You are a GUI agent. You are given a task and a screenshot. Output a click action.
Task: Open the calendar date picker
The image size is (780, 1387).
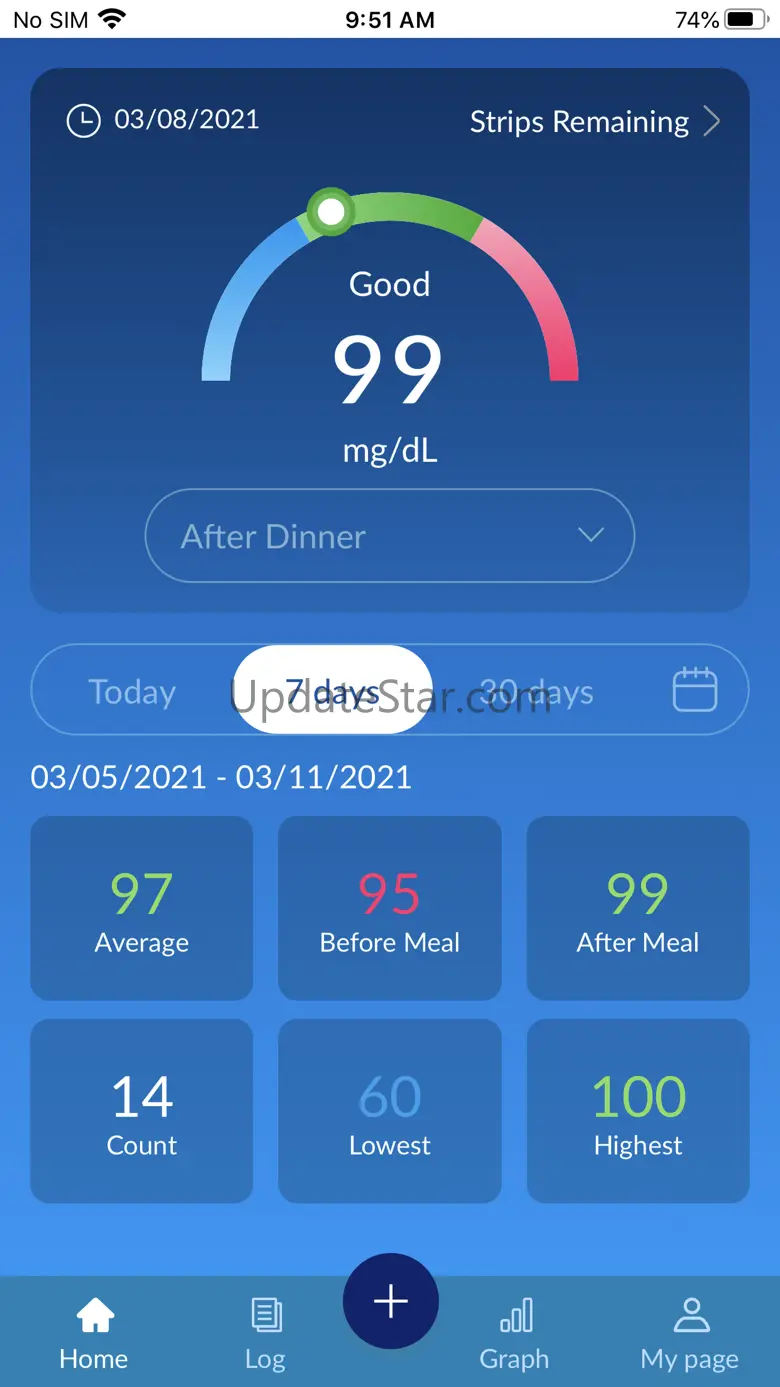point(695,690)
